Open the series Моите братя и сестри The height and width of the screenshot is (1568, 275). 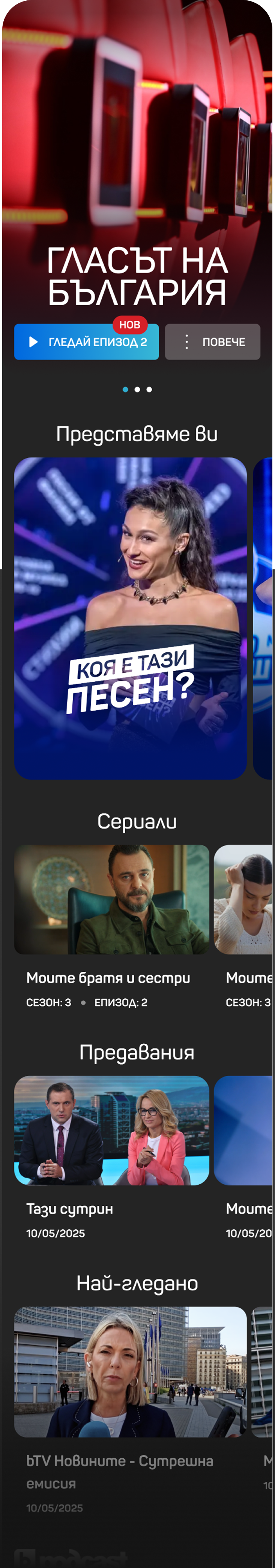pos(111,900)
